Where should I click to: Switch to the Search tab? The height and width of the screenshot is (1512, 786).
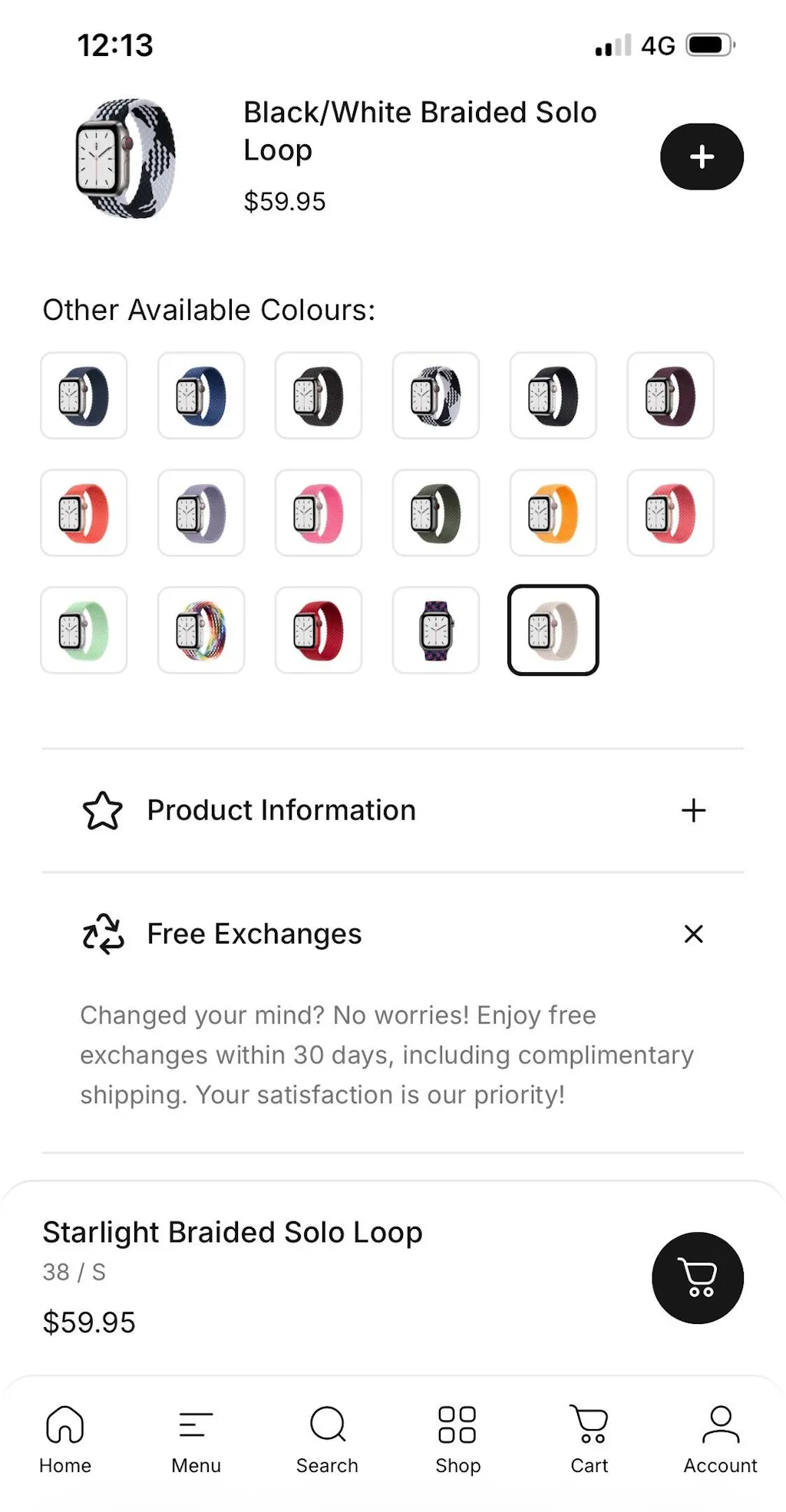(327, 1439)
